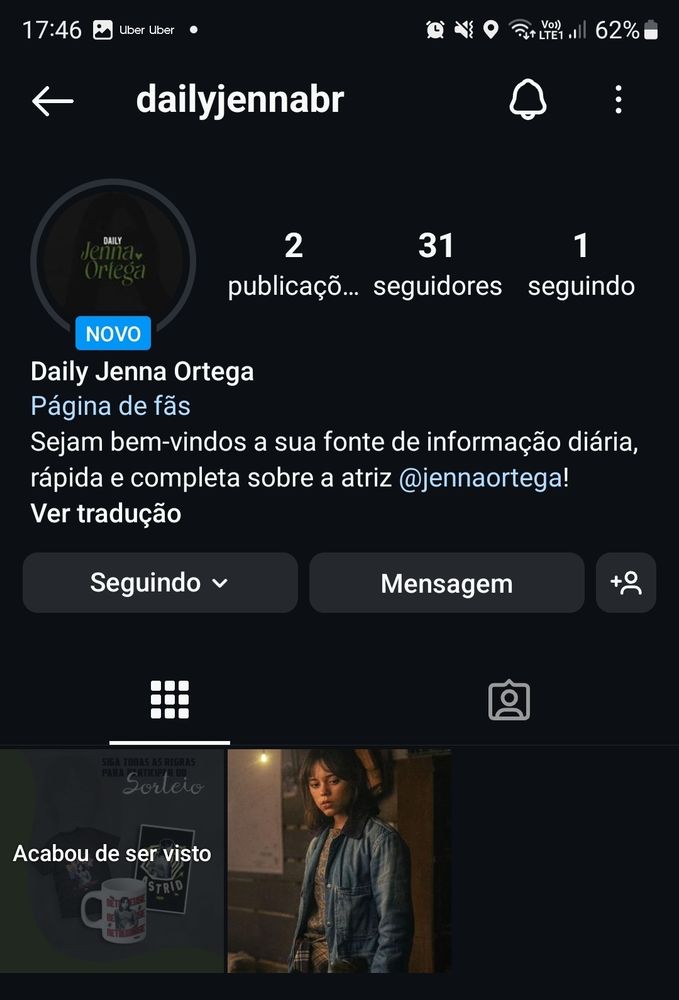Open the notifications bell for dailyjennabr
This screenshot has height=1000, width=679.
[528, 100]
